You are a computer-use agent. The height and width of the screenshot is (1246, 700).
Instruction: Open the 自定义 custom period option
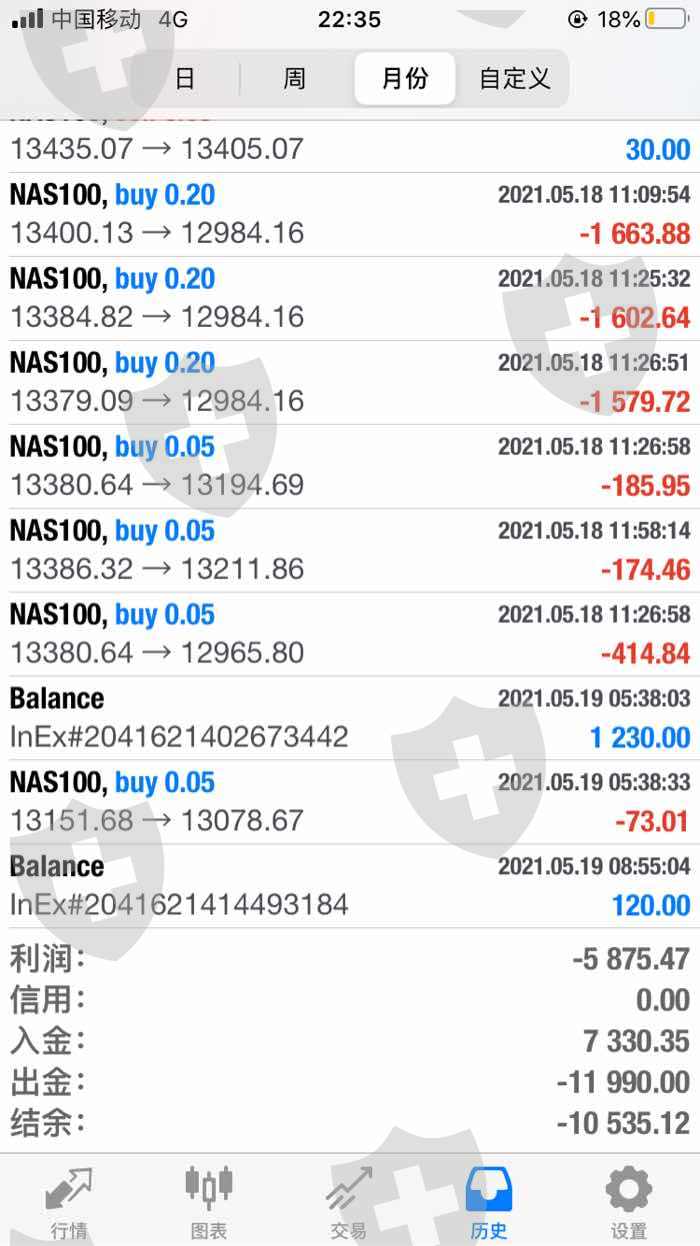point(515,78)
